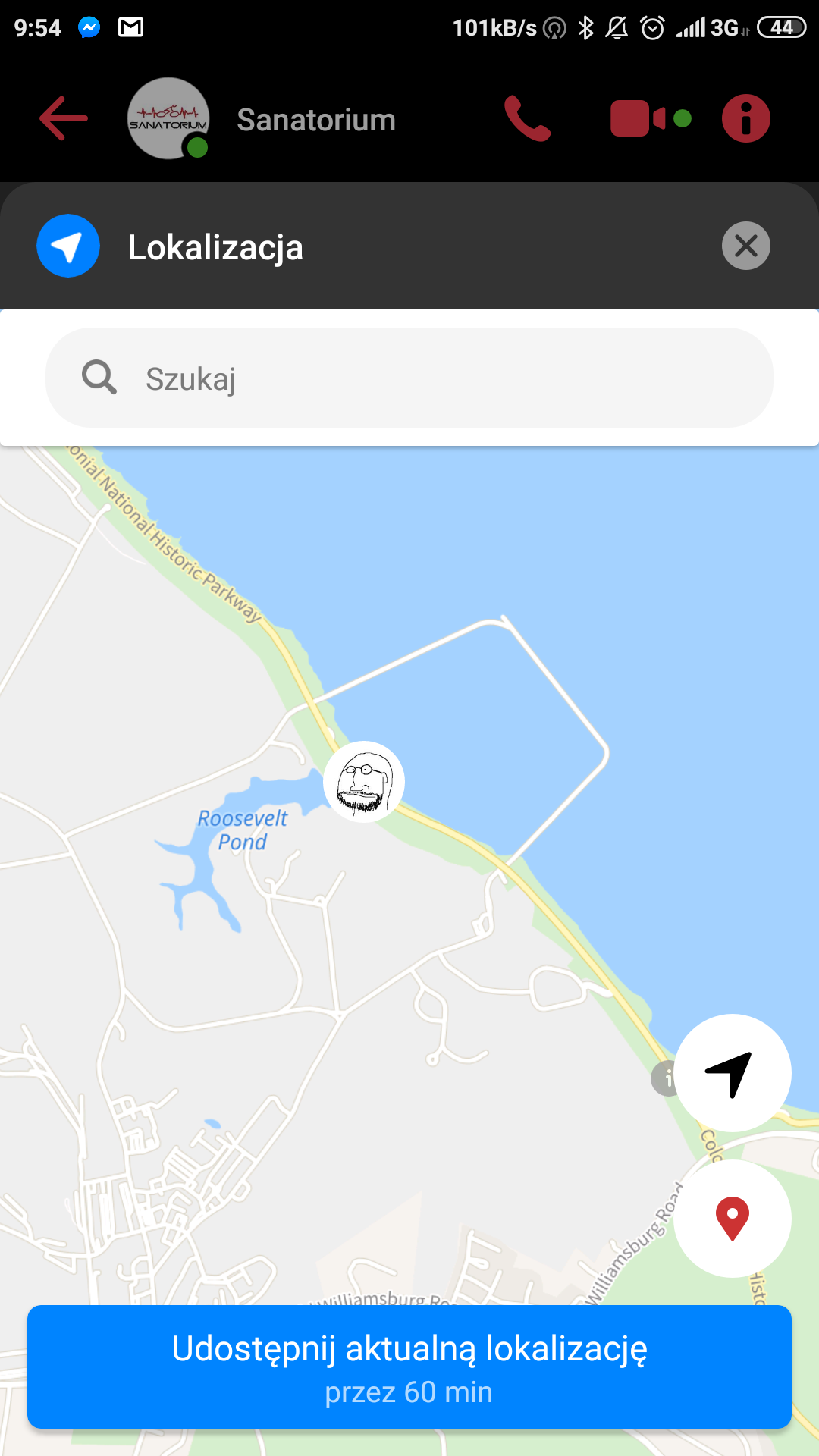
Task: Share current location for 60 min
Action: click(409, 1367)
